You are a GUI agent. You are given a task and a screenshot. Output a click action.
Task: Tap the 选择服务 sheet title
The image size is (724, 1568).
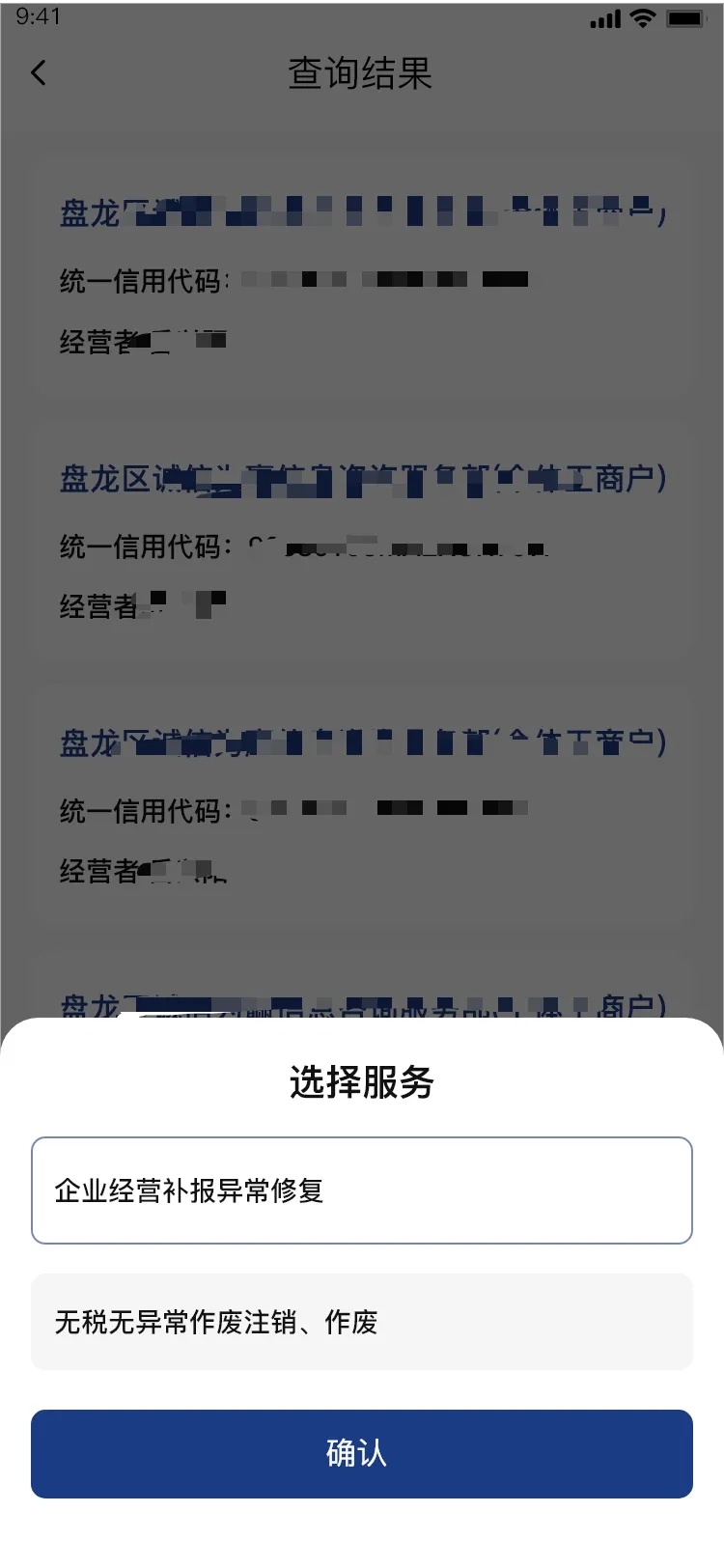[x=362, y=1083]
